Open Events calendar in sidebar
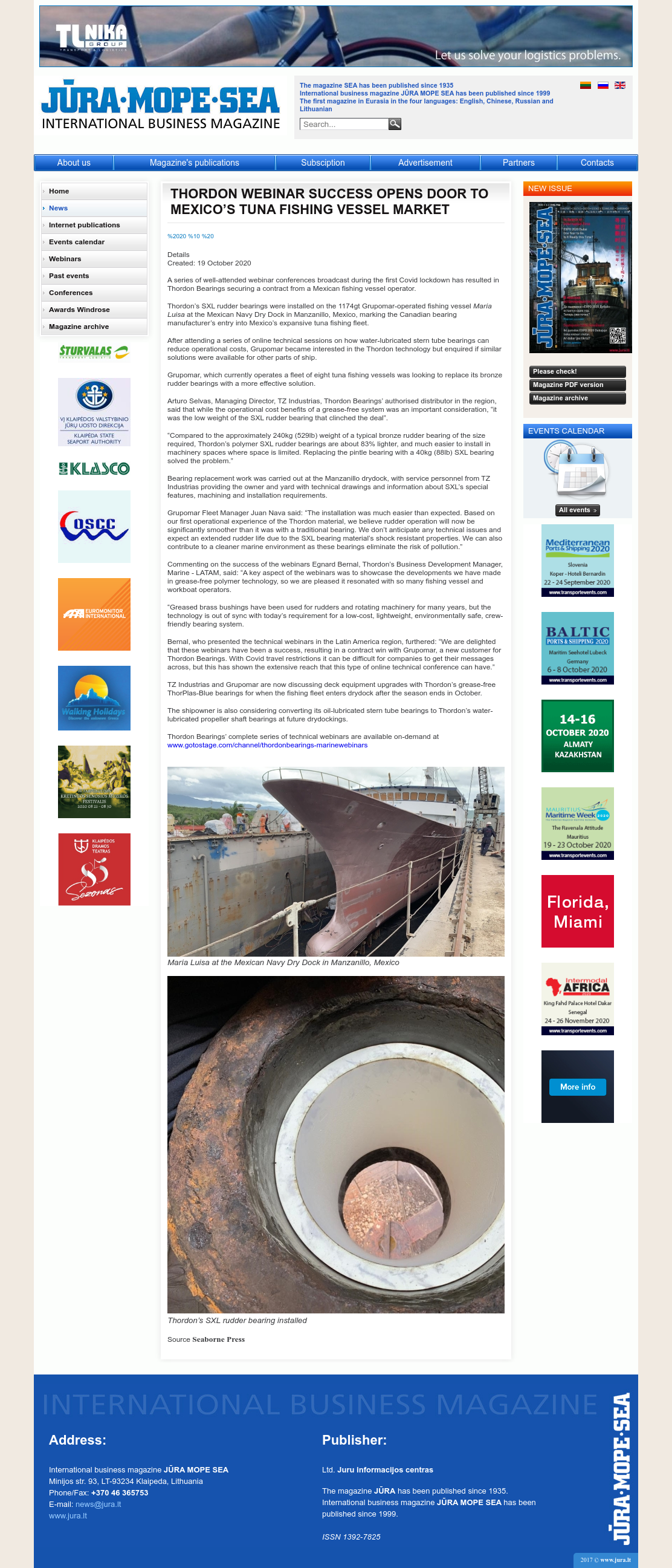The image size is (672, 1568). (x=94, y=242)
